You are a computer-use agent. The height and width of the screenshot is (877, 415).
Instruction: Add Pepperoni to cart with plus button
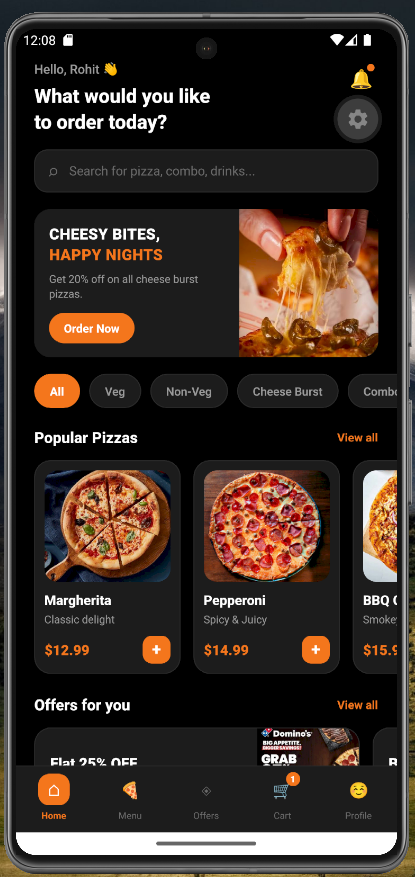point(316,650)
